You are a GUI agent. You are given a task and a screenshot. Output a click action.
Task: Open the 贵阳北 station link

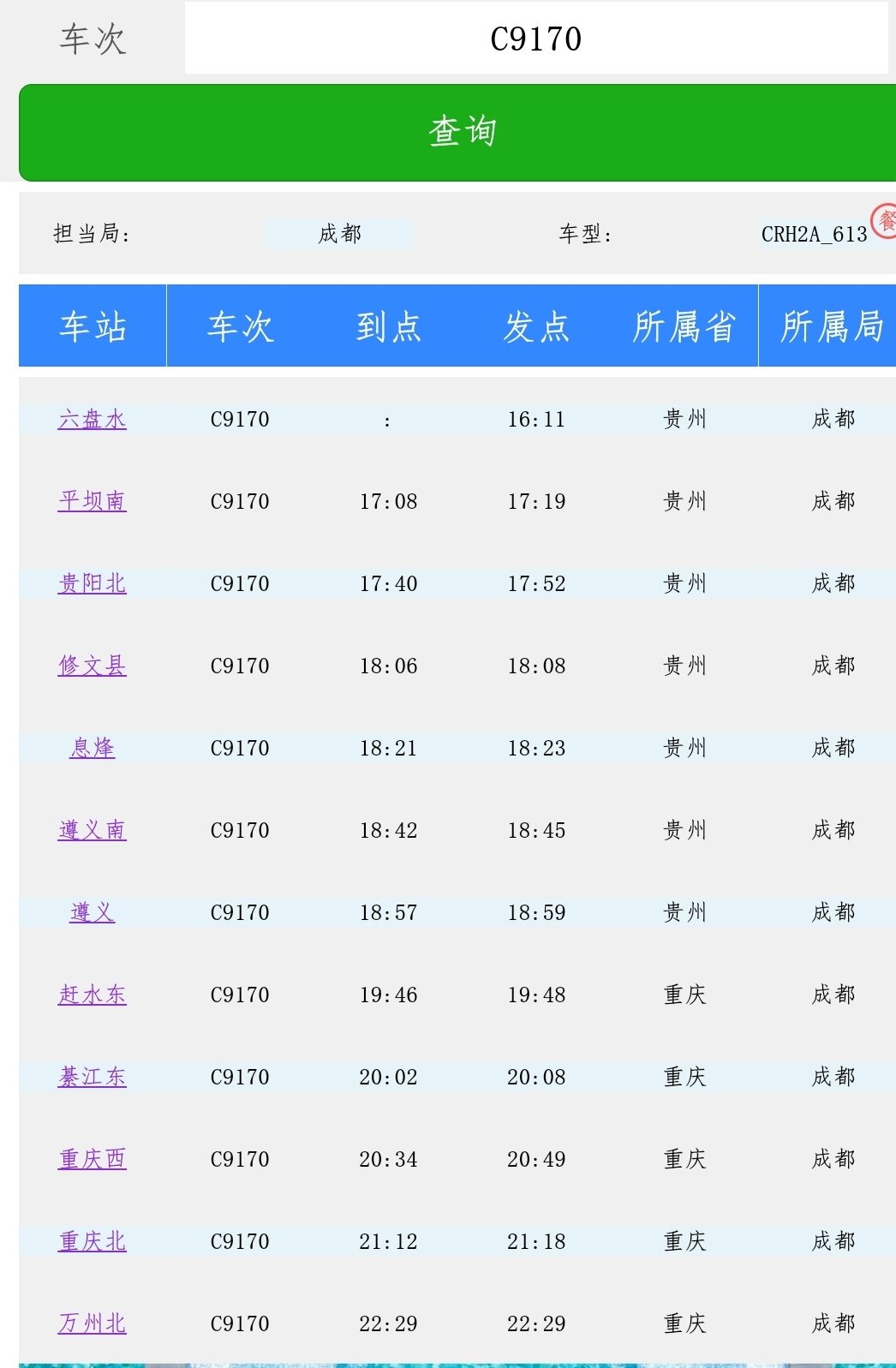click(x=93, y=584)
